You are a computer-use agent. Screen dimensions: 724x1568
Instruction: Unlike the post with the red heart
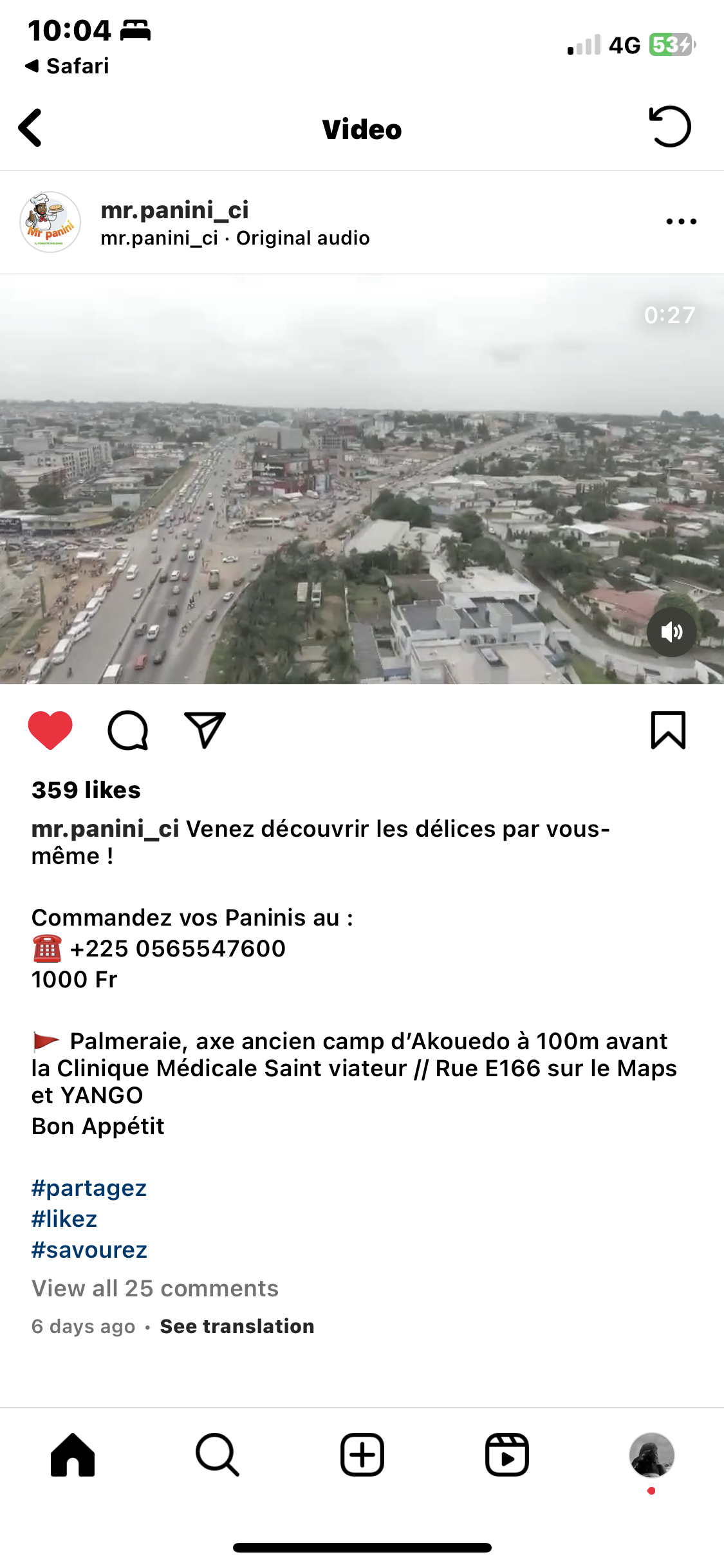click(50, 731)
